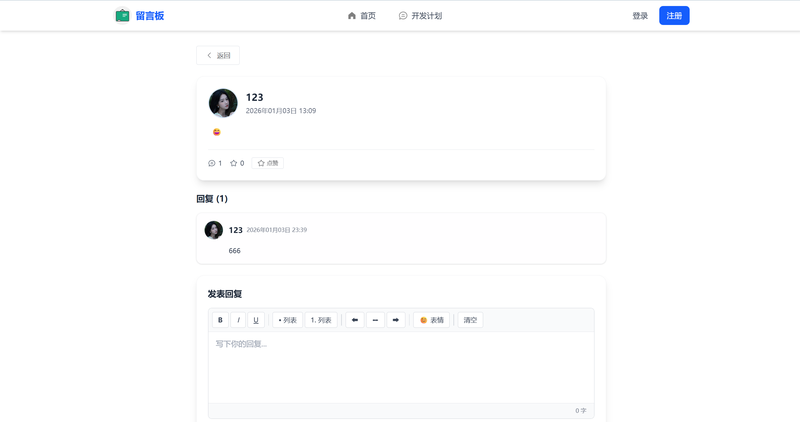This screenshot has height=422, width=800.
Task: Apply bold formatting in the reply editor
Action: point(220,320)
